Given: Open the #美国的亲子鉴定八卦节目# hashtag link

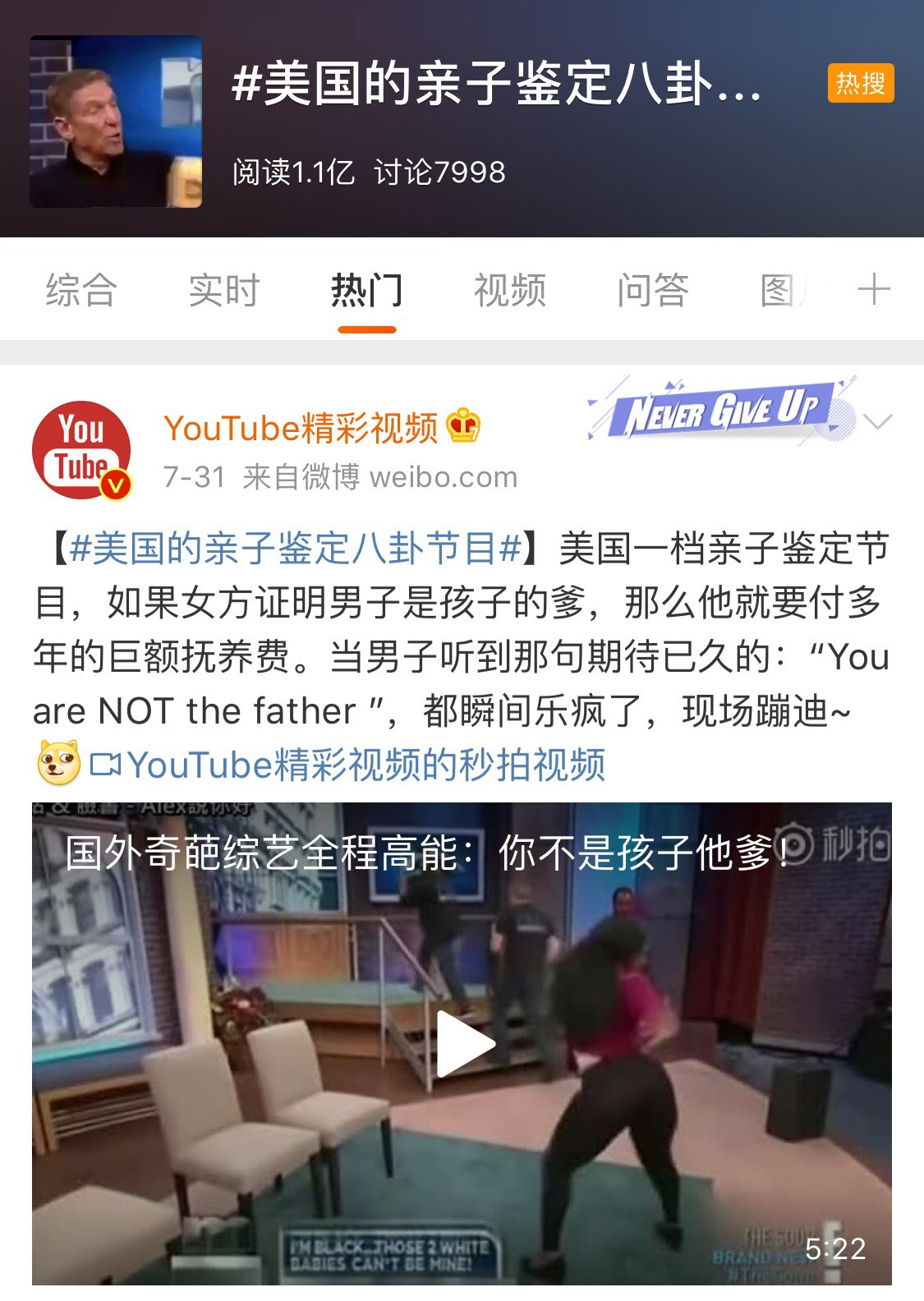Looking at the screenshot, I should pyautogui.click(x=296, y=549).
